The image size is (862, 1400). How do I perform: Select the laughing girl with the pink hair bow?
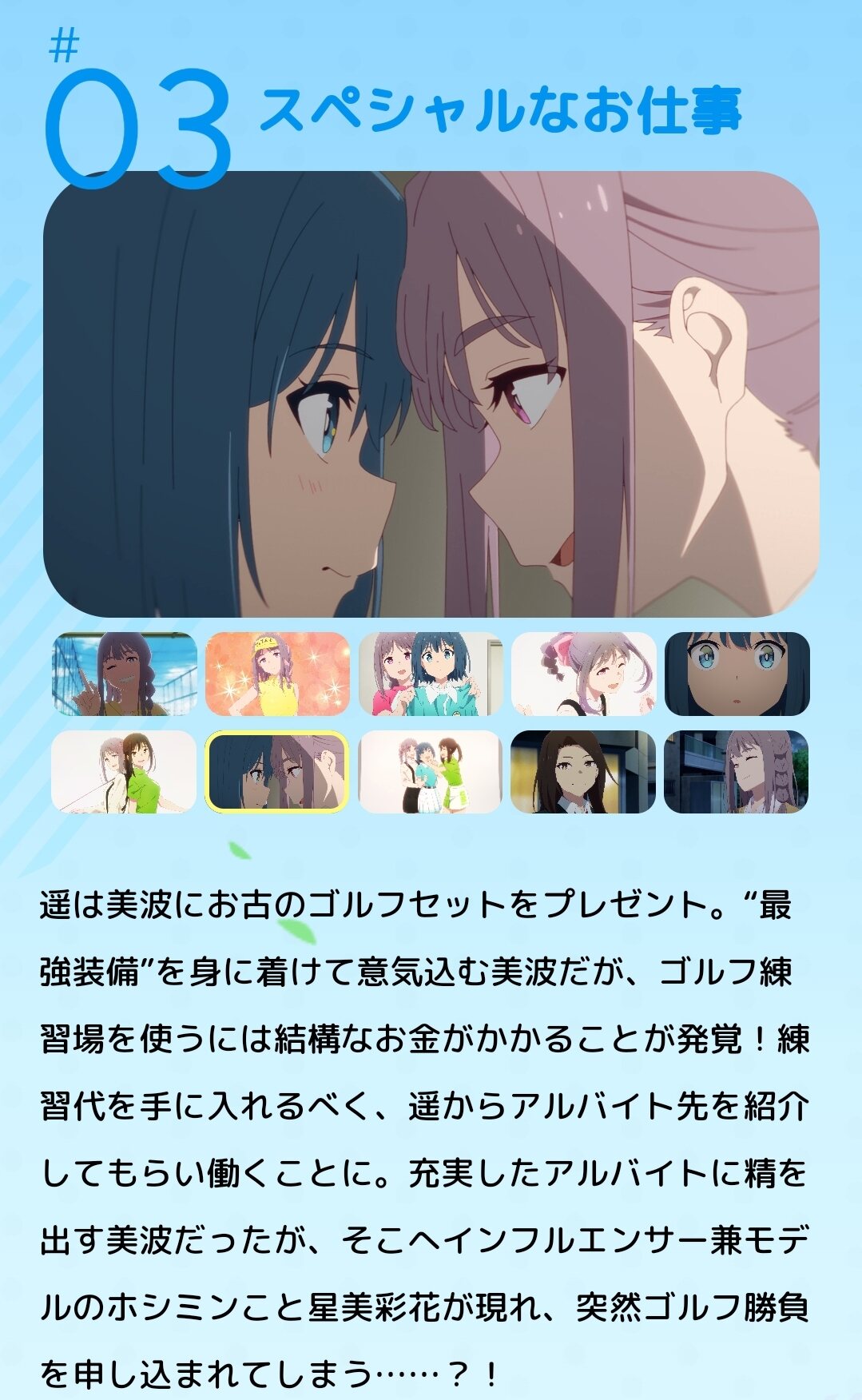click(583, 674)
